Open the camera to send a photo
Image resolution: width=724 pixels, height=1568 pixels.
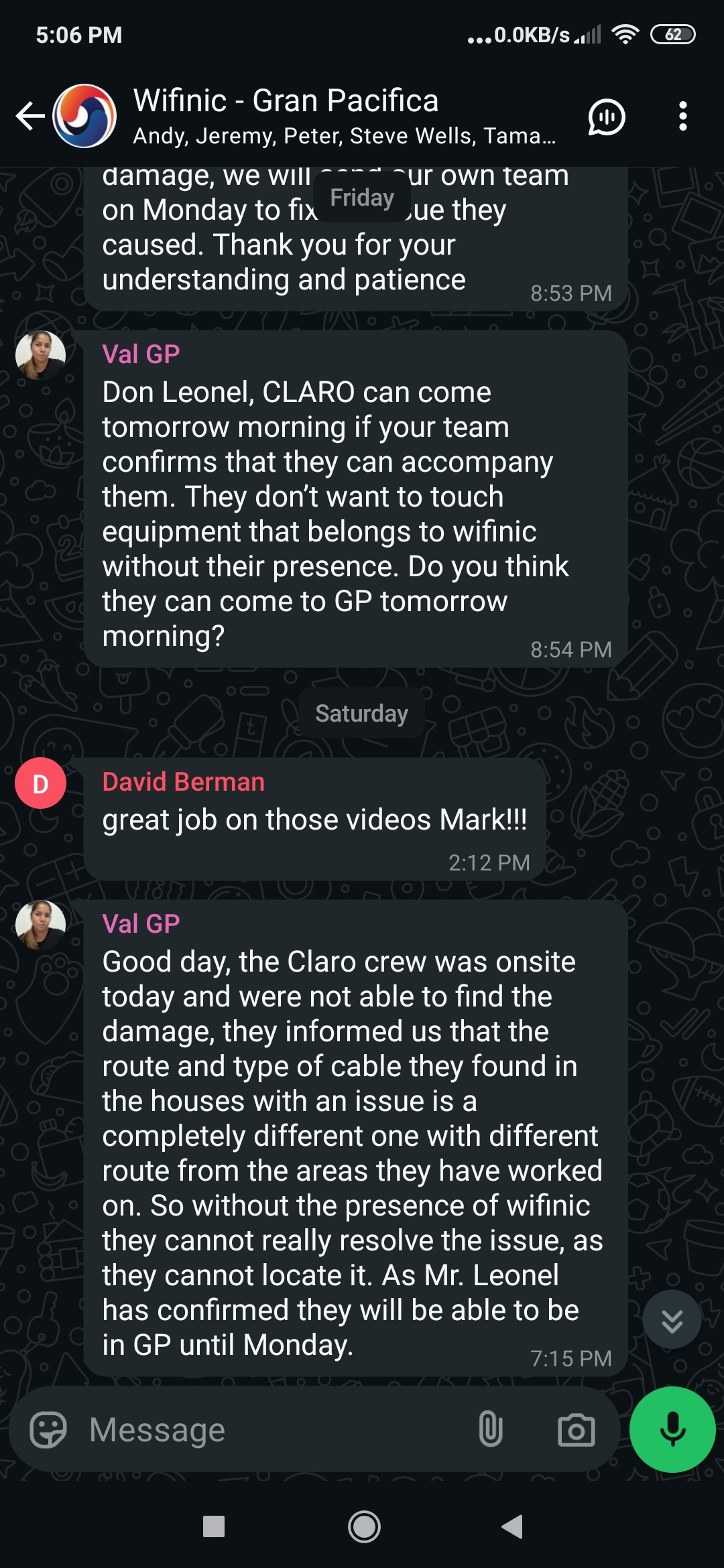(576, 1430)
